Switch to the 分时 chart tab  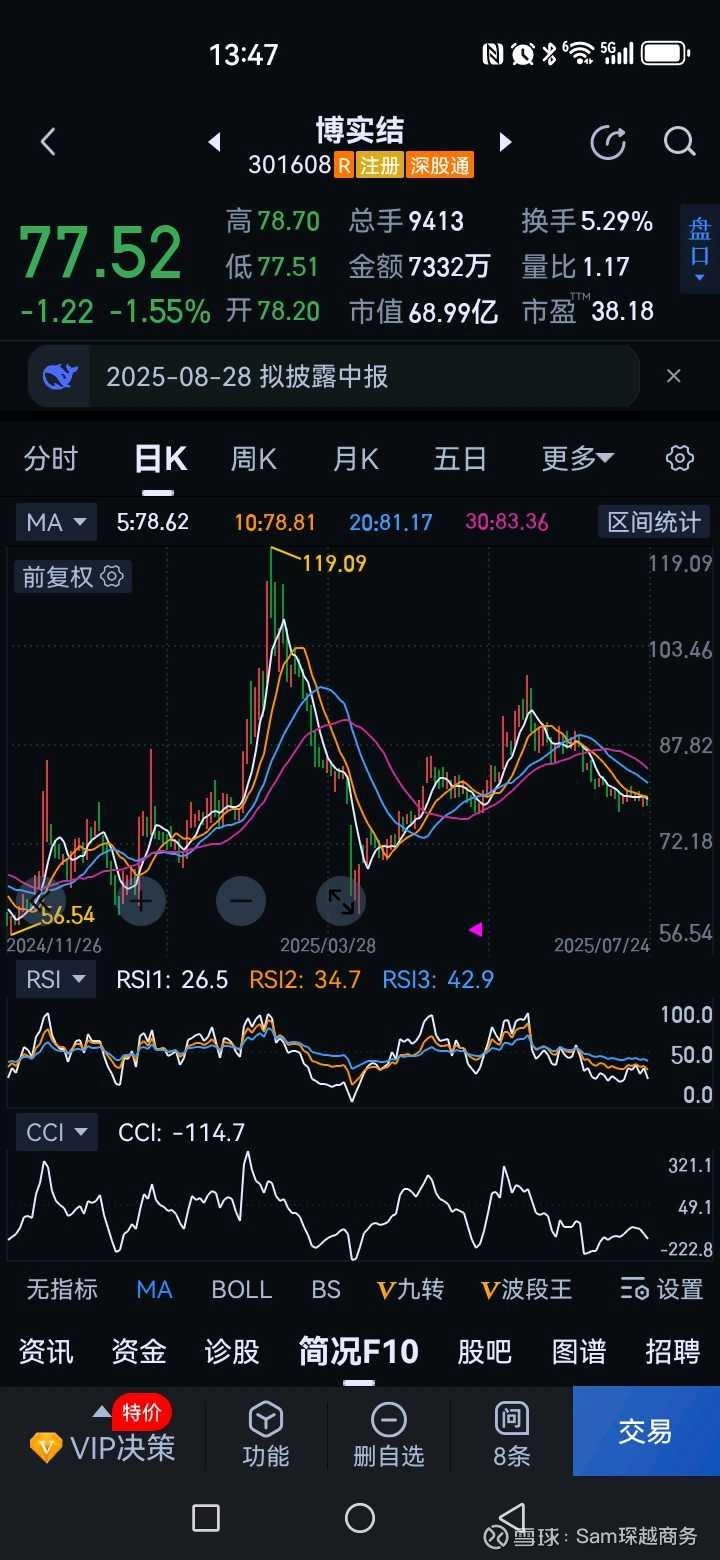51,459
